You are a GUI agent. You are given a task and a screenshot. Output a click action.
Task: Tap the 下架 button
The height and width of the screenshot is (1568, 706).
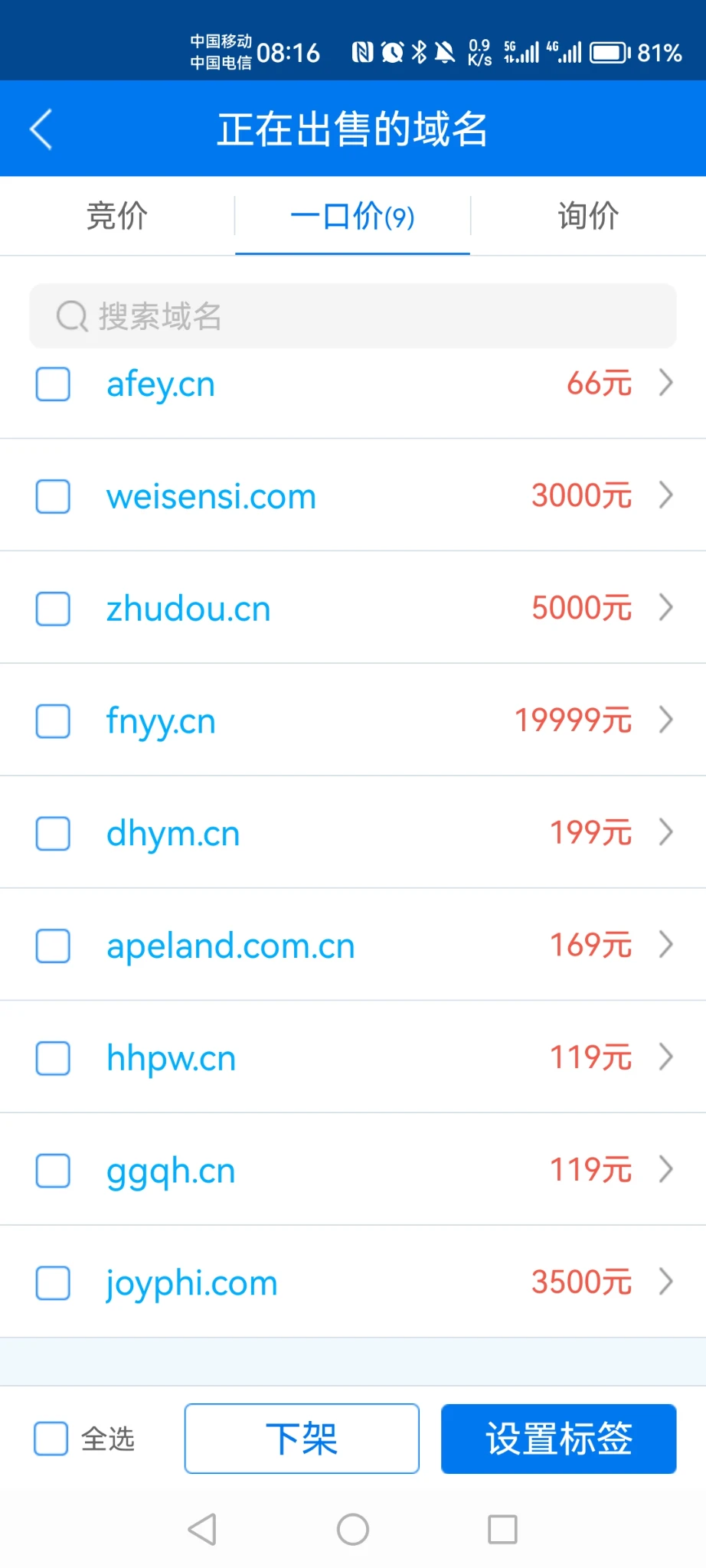pos(302,1439)
